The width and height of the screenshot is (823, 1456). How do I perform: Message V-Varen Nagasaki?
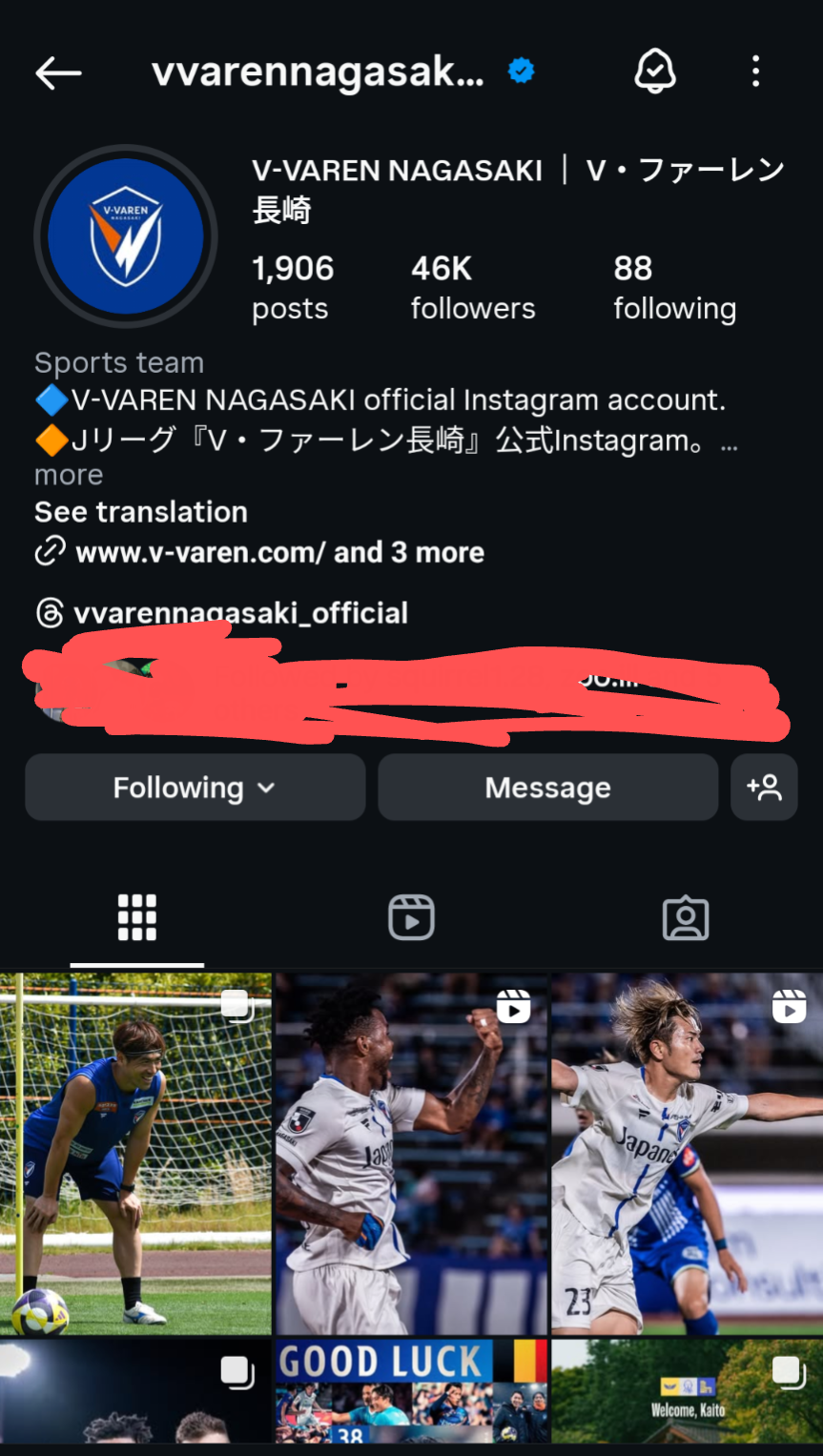pos(547,788)
